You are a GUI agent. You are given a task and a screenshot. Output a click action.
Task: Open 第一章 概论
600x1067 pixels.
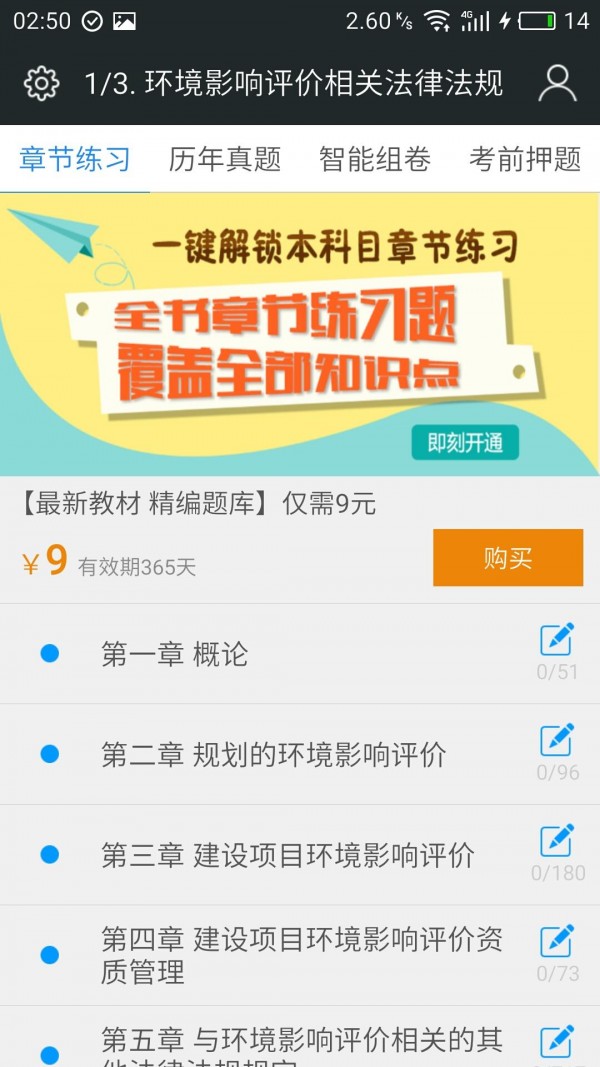click(175, 655)
